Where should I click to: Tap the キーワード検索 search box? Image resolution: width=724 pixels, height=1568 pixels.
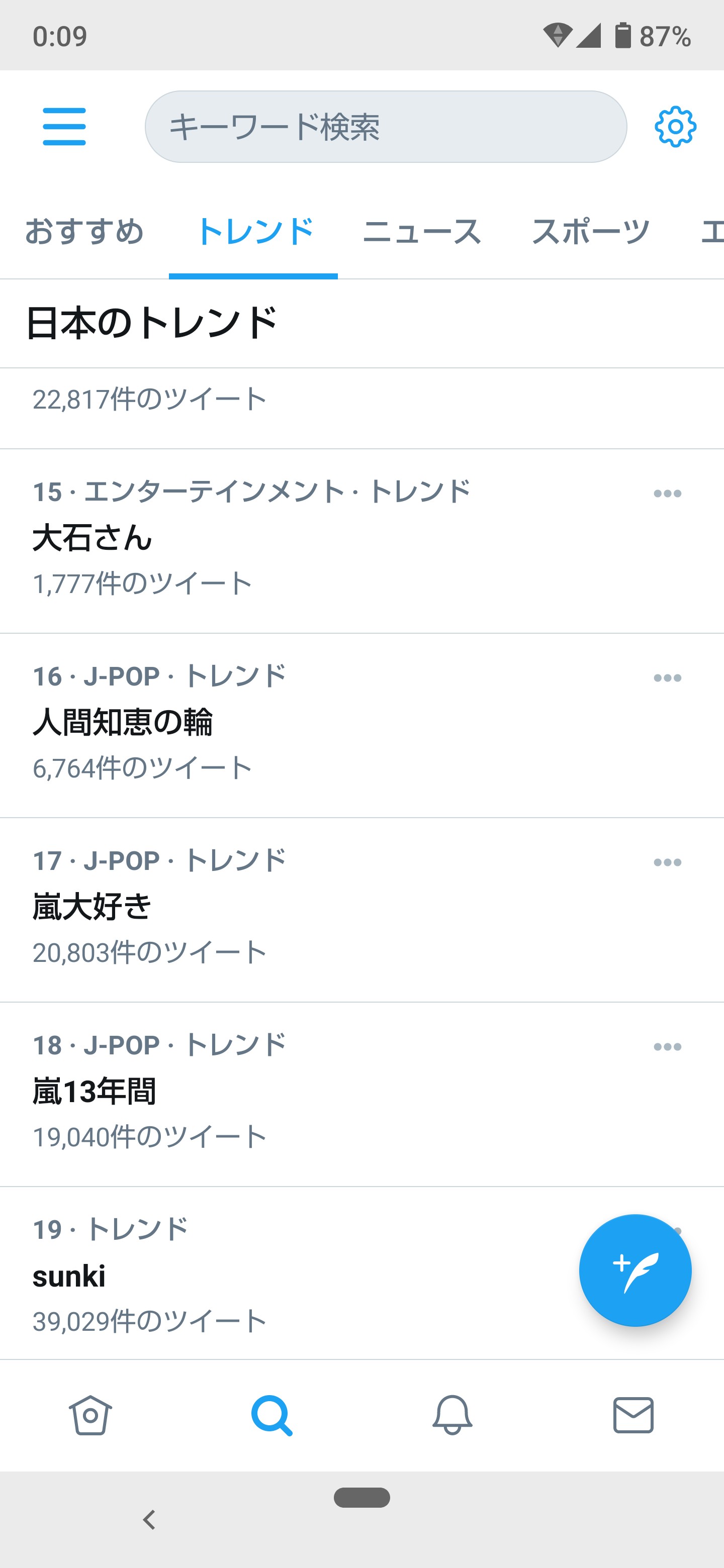pos(386,127)
